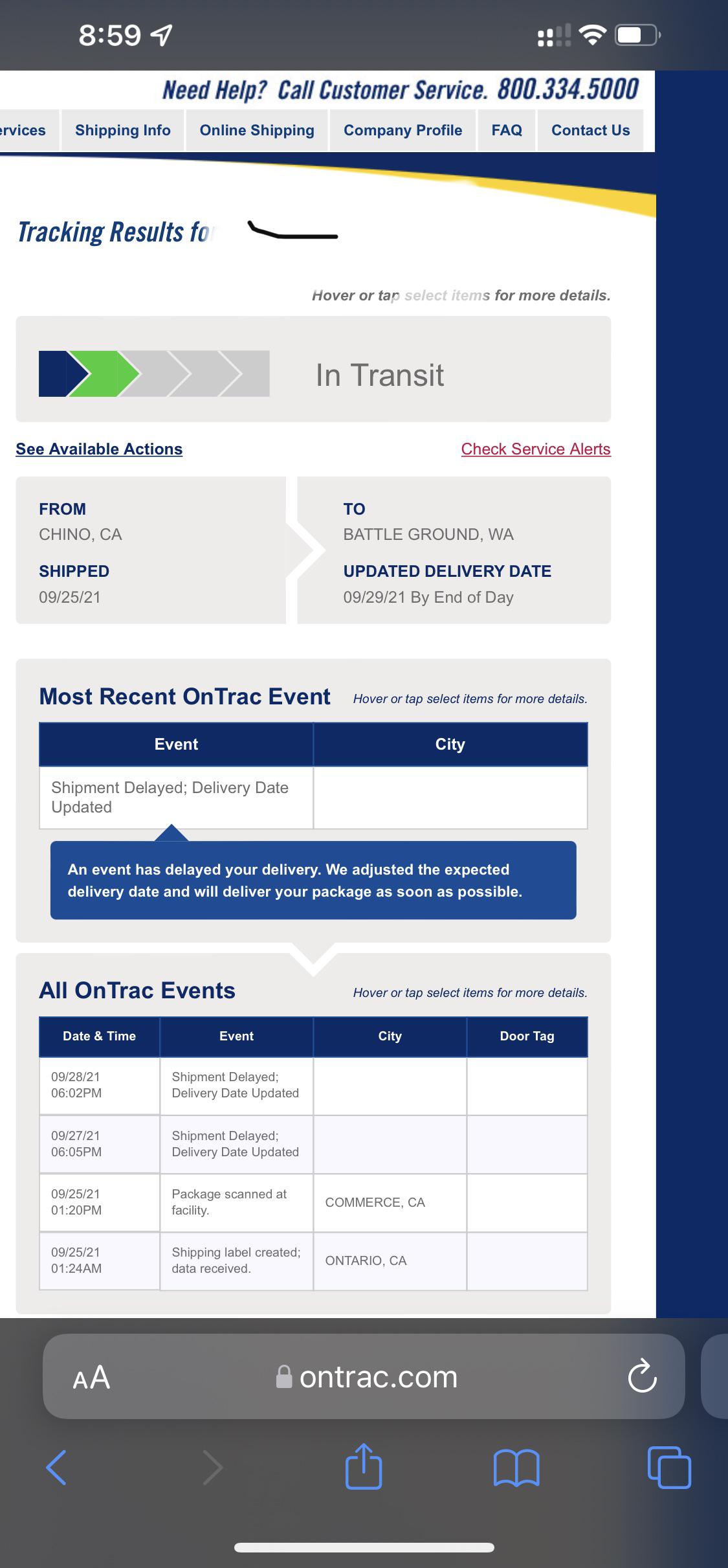The height and width of the screenshot is (1568, 728).
Task: Reload the page
Action: 642,1377
